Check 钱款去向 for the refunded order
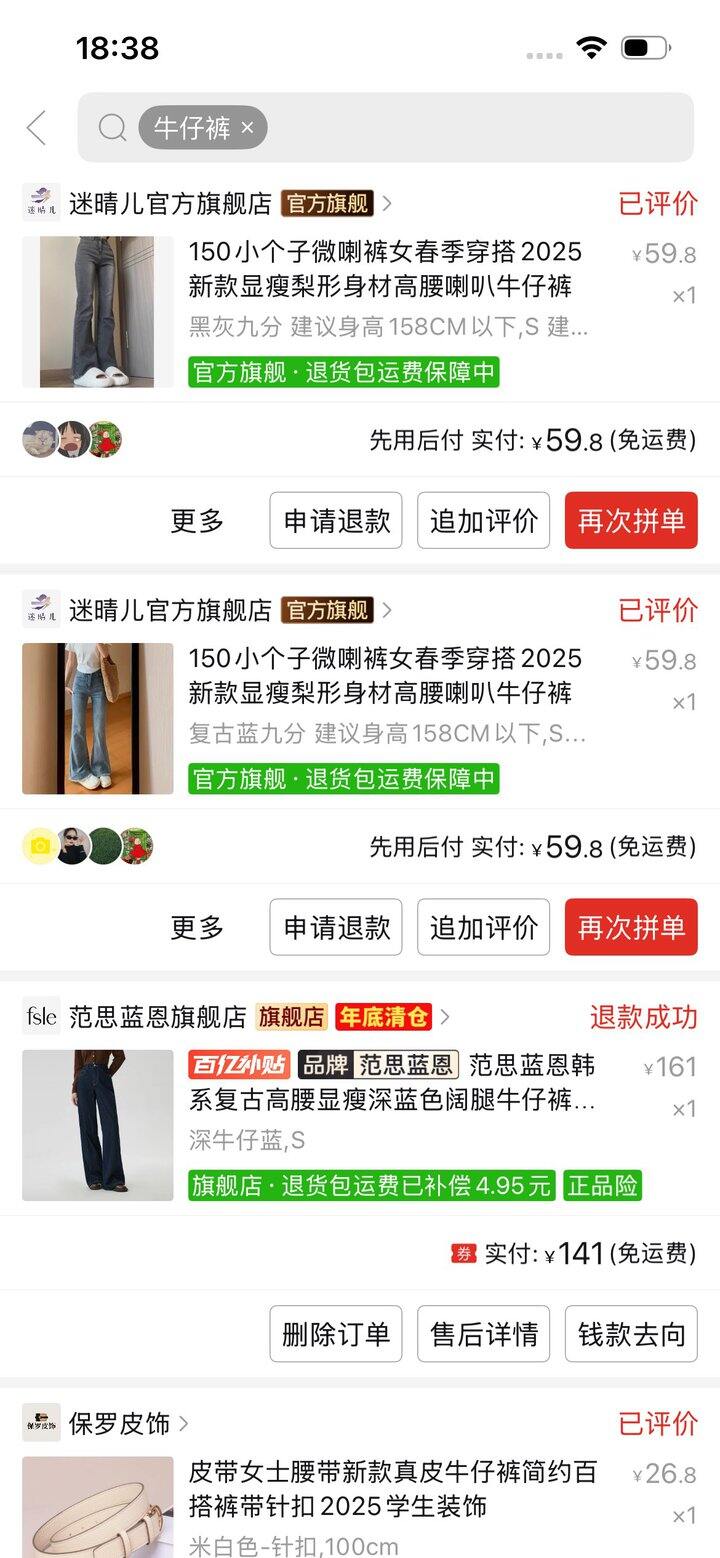The width and height of the screenshot is (720, 1558). point(631,1334)
